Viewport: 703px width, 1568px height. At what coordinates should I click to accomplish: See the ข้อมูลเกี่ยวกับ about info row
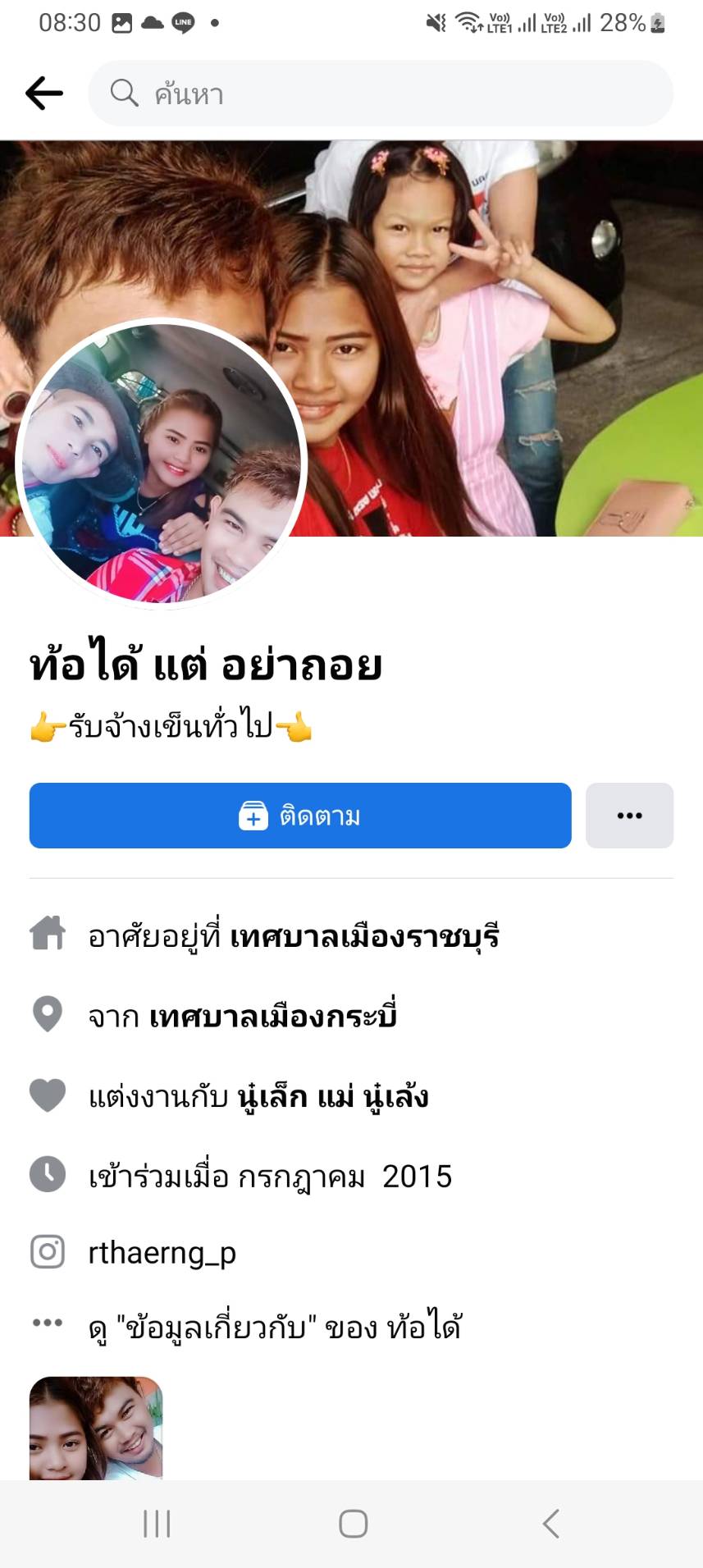(275, 1327)
